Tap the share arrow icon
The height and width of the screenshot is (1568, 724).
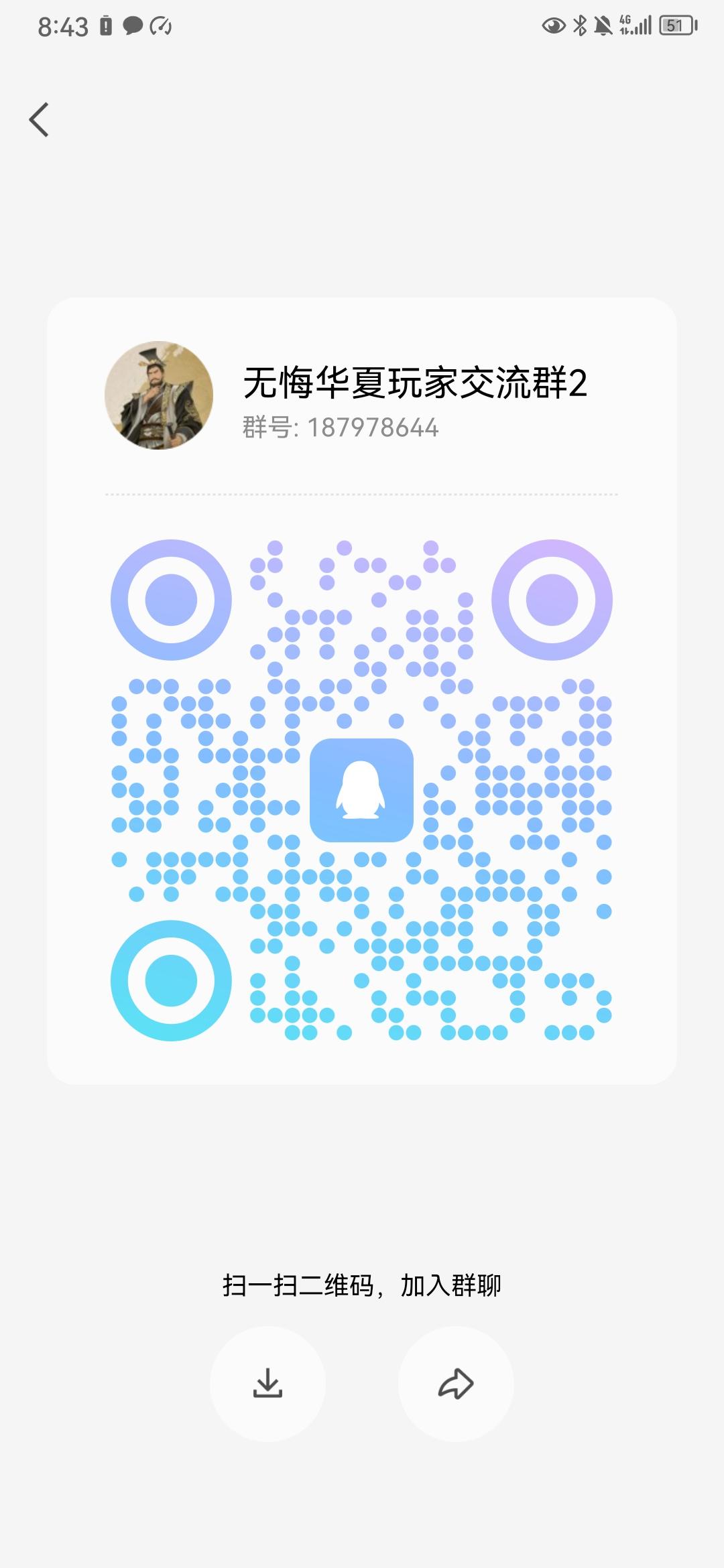click(455, 1382)
